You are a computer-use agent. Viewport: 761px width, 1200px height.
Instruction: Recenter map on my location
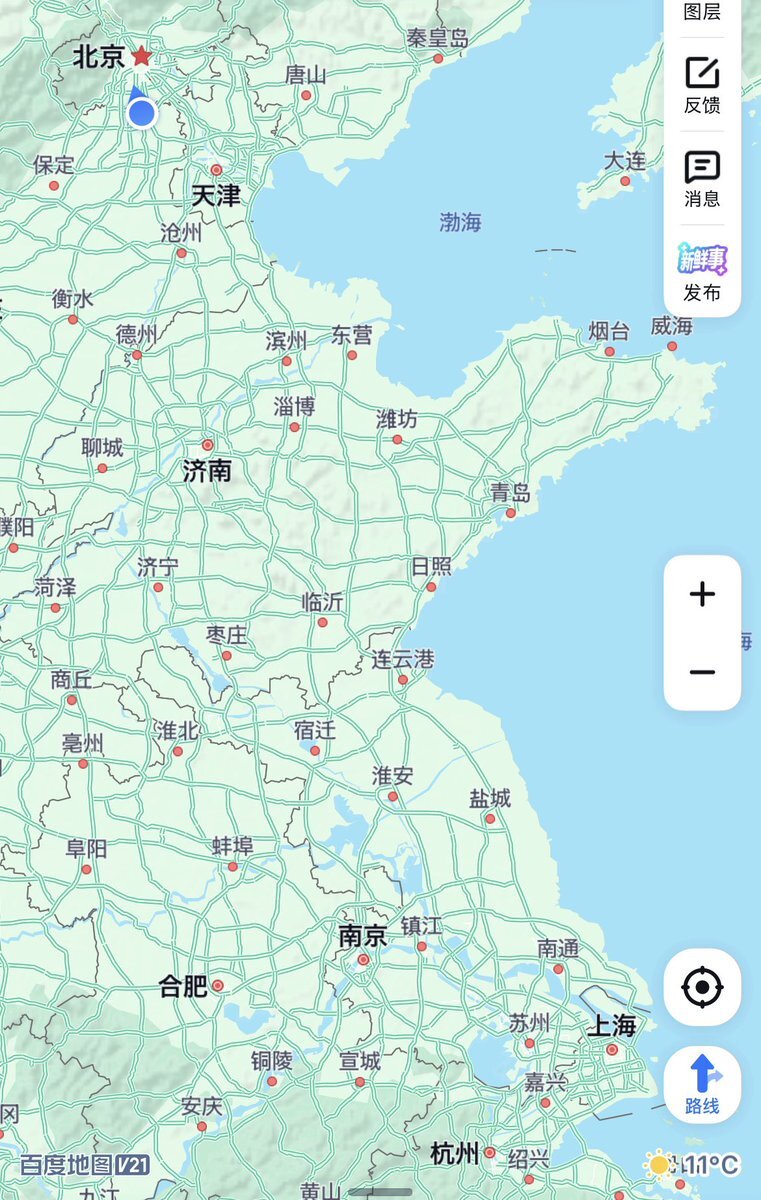702,988
